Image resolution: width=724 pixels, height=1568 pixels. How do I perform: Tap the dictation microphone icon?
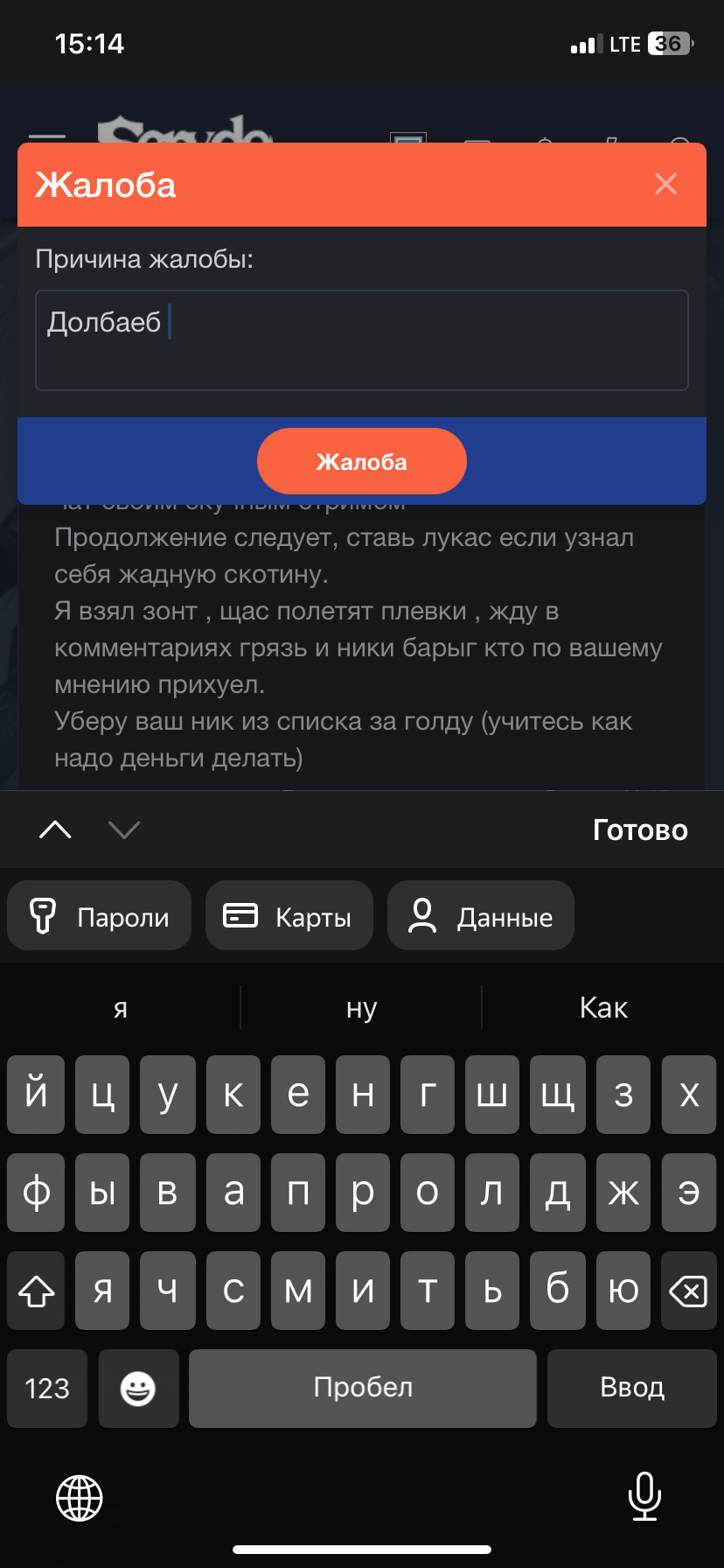(644, 1498)
